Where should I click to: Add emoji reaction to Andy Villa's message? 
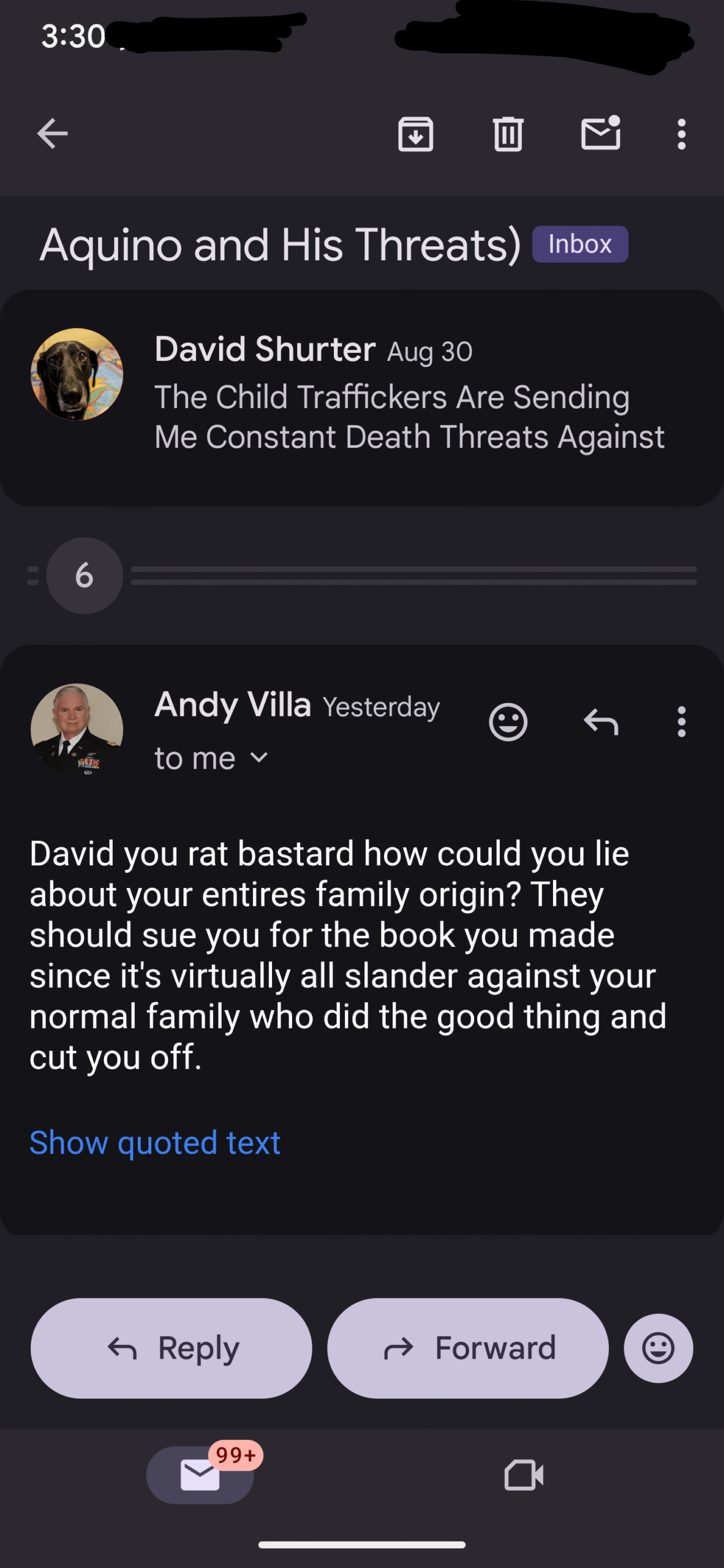click(508, 722)
